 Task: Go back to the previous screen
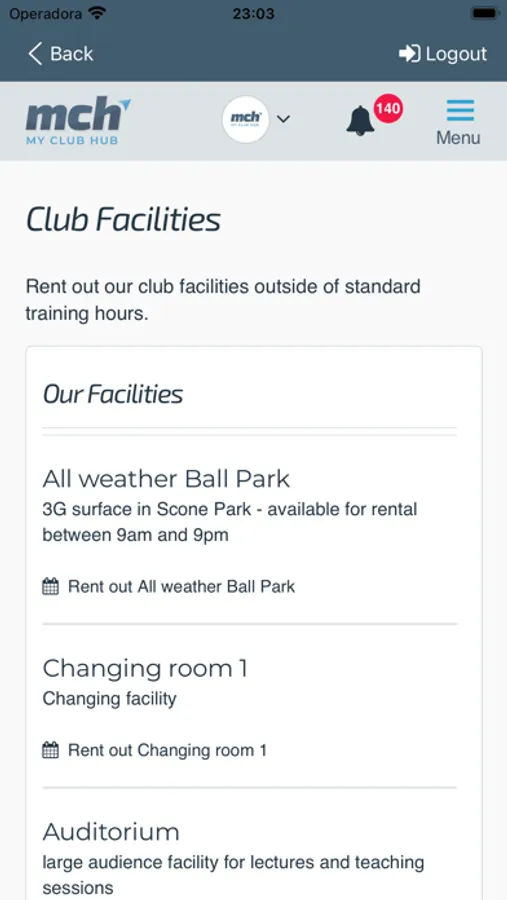60,54
